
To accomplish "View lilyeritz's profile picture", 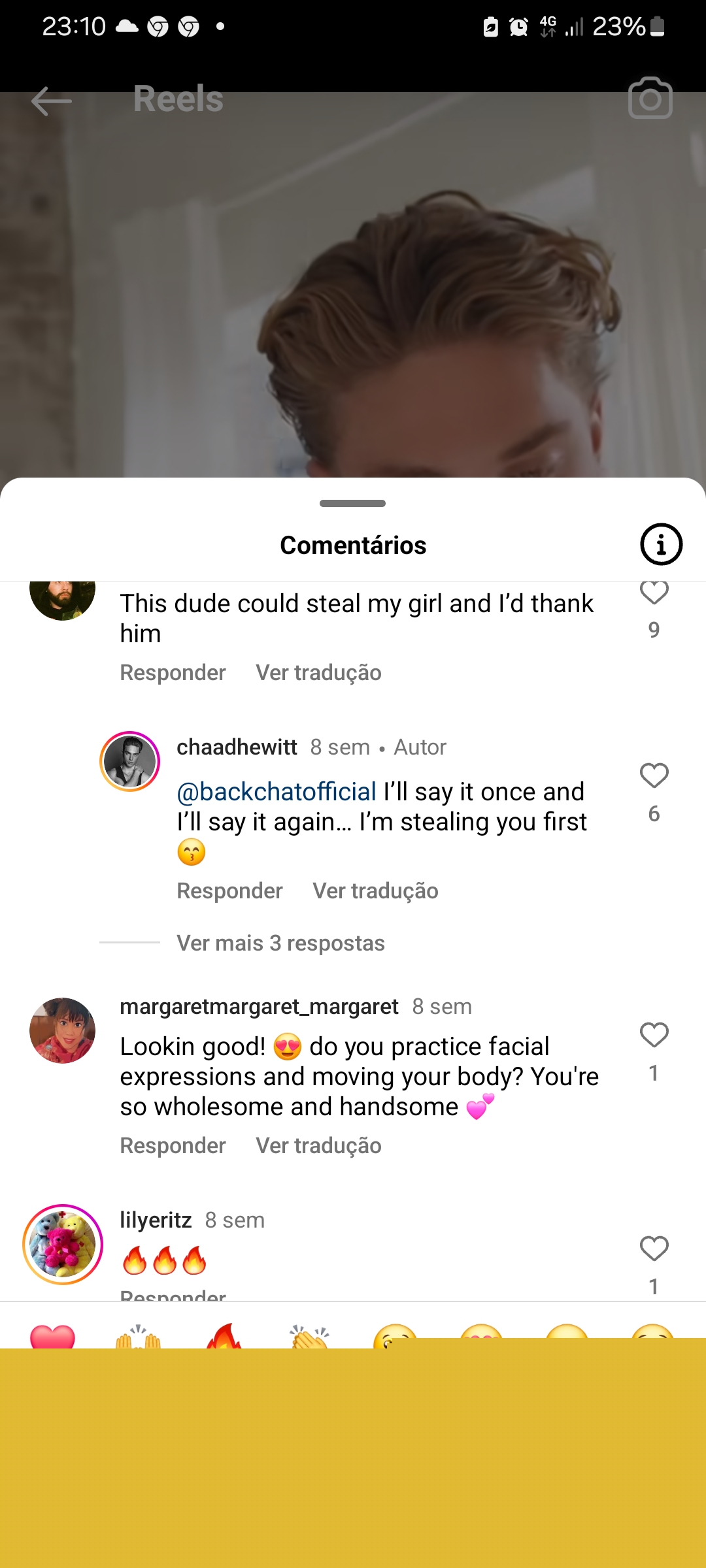I will pyautogui.click(x=63, y=1244).
